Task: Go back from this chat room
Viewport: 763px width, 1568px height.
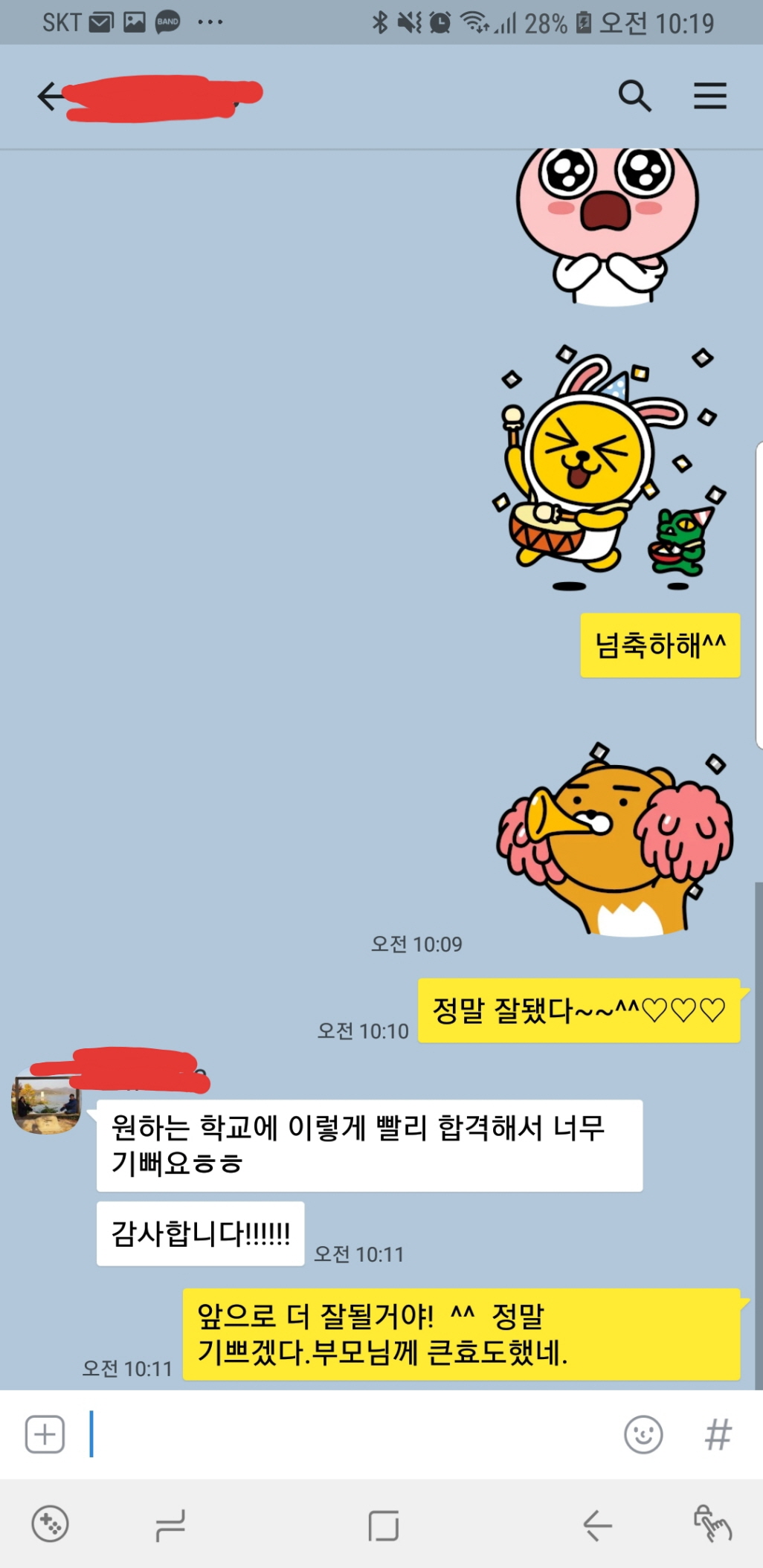Action: click(x=50, y=97)
